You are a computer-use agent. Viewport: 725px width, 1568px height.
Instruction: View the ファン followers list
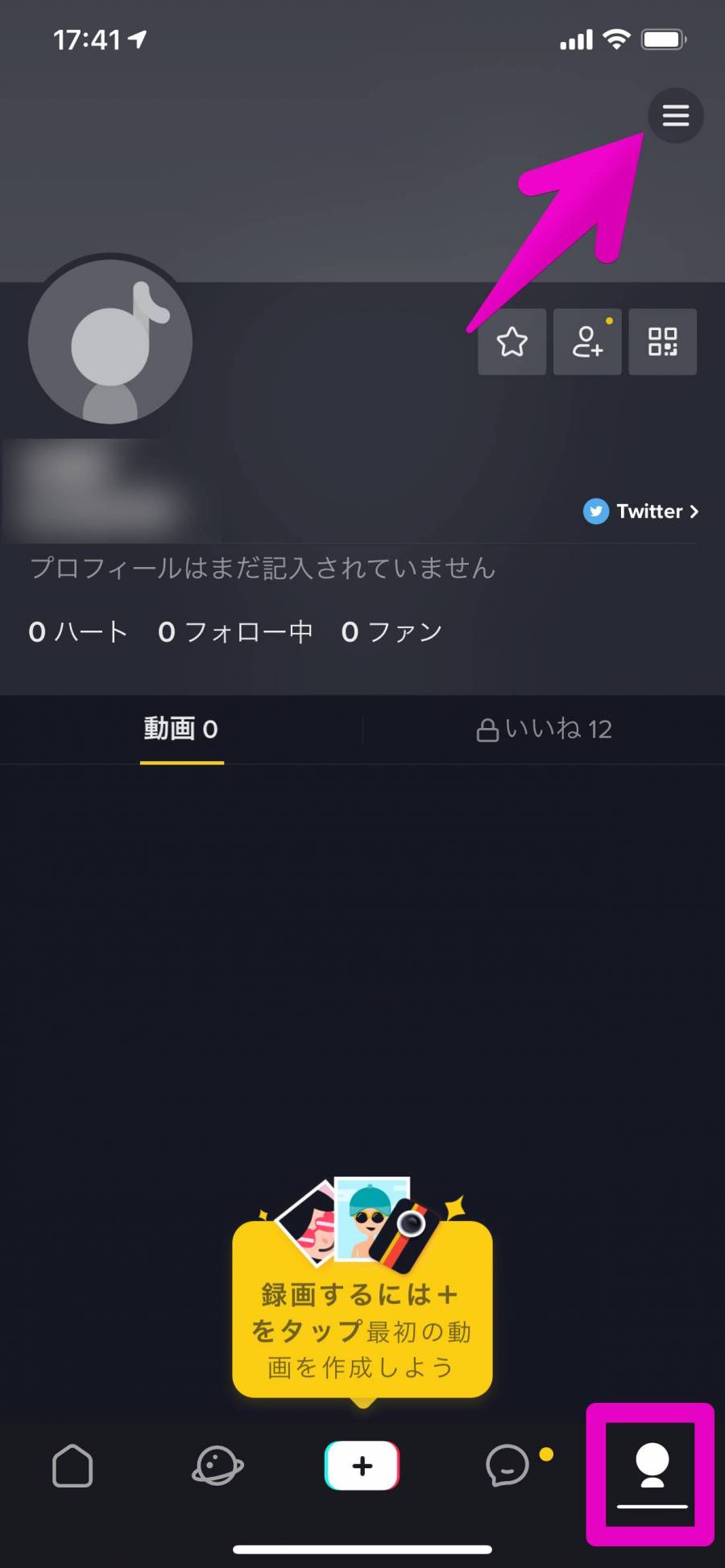tap(392, 632)
